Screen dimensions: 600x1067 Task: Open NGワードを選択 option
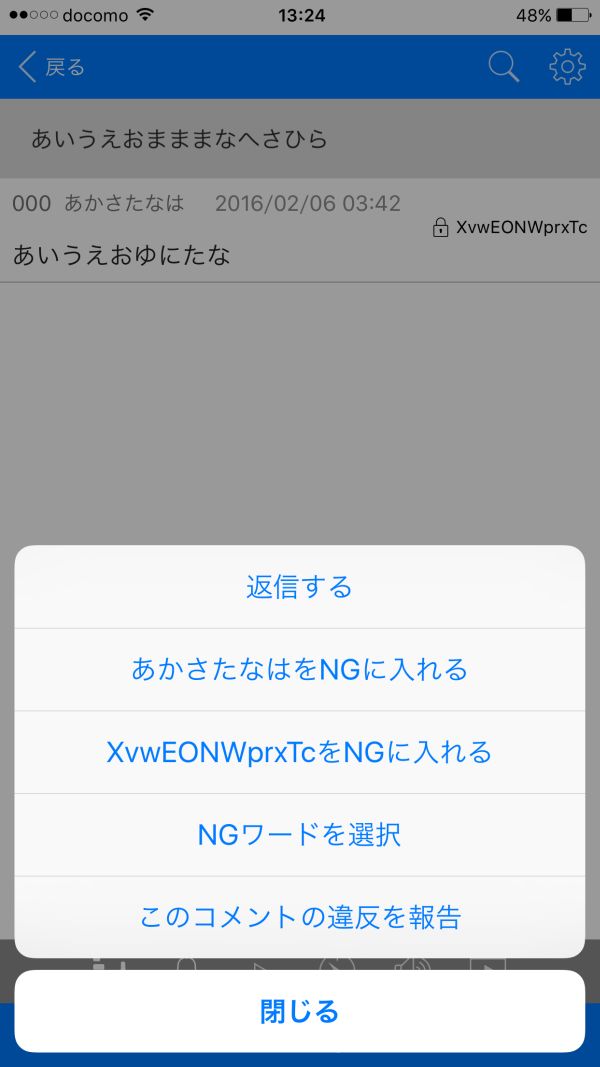[x=300, y=834]
